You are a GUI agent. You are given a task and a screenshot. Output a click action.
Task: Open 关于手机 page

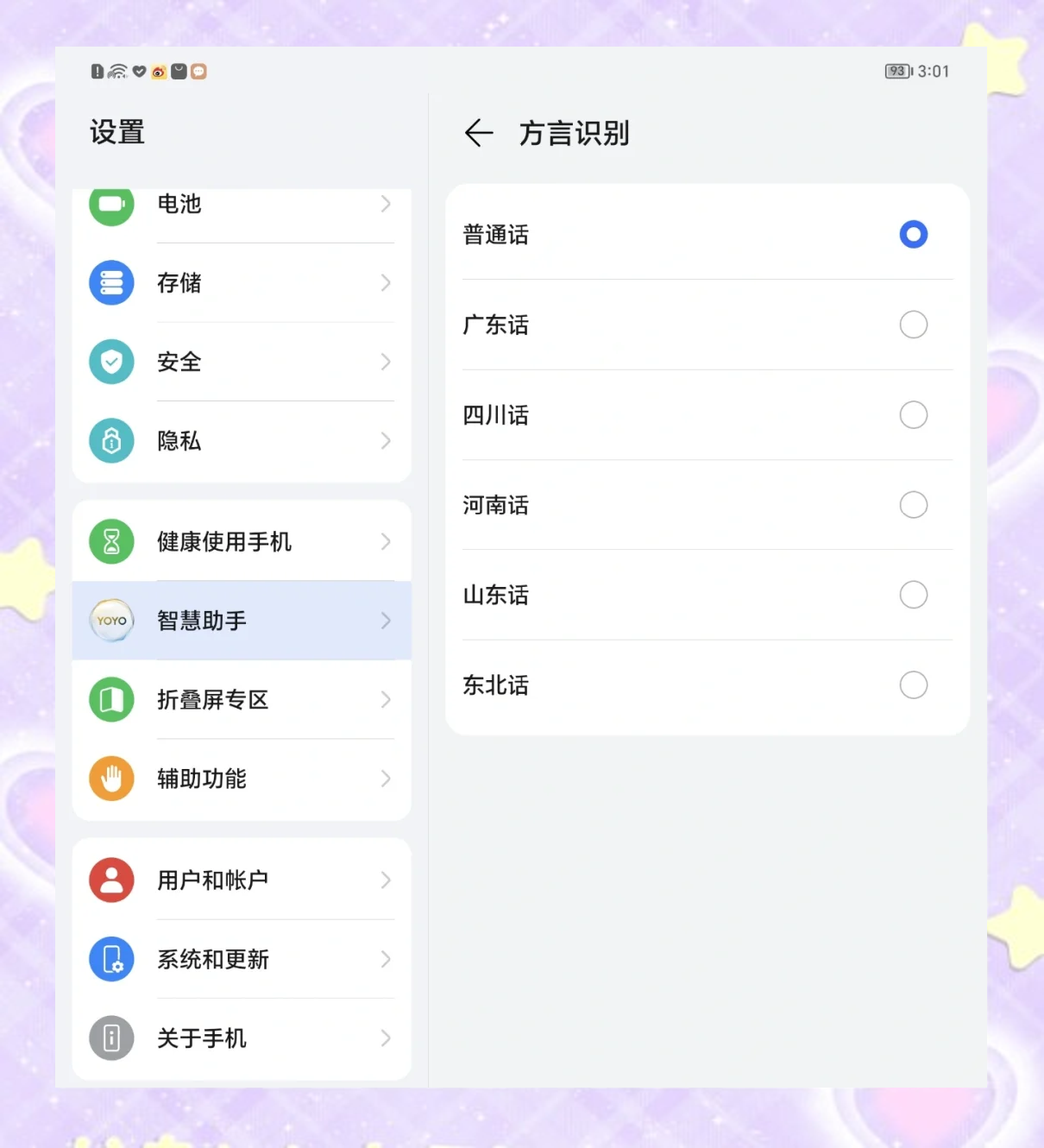pos(242,1038)
